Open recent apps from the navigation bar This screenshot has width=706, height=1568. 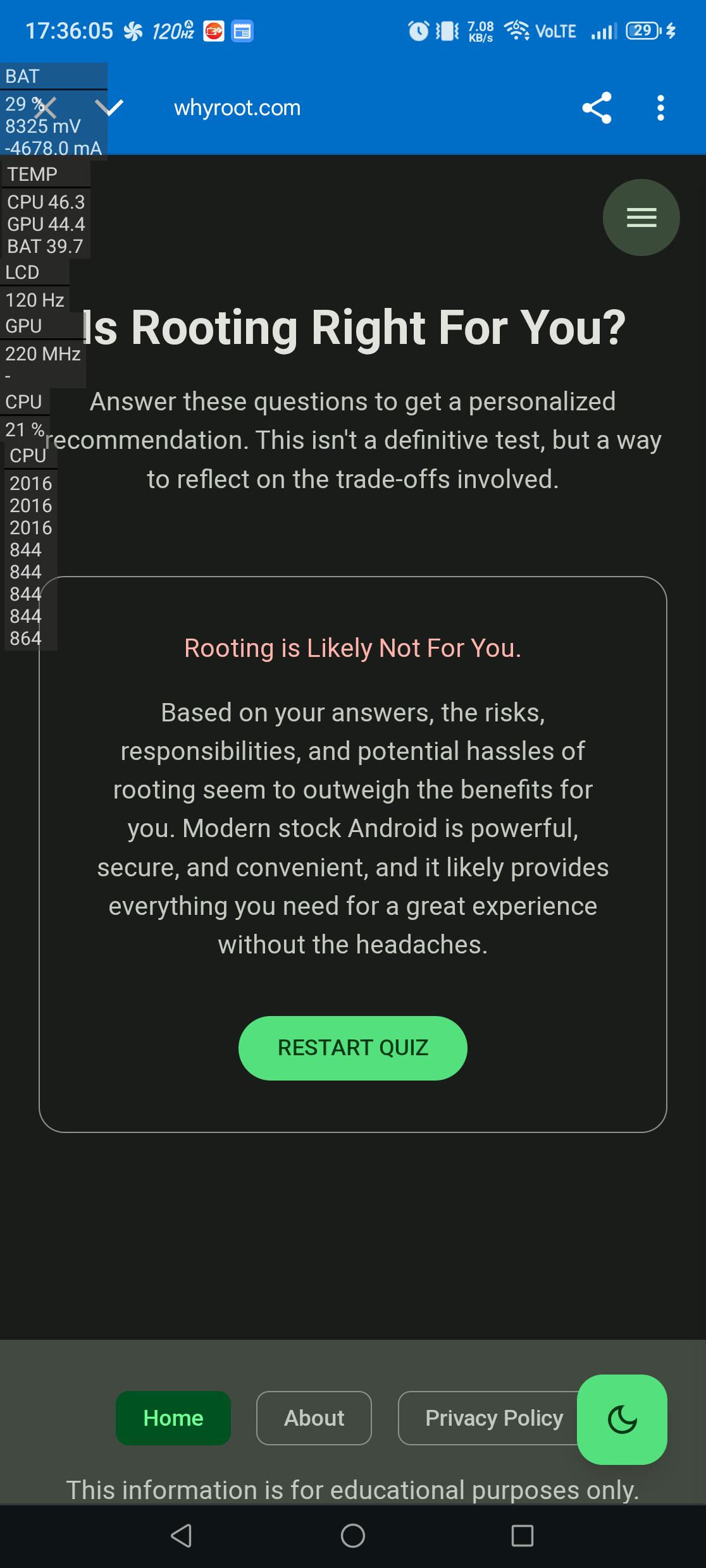522,1535
